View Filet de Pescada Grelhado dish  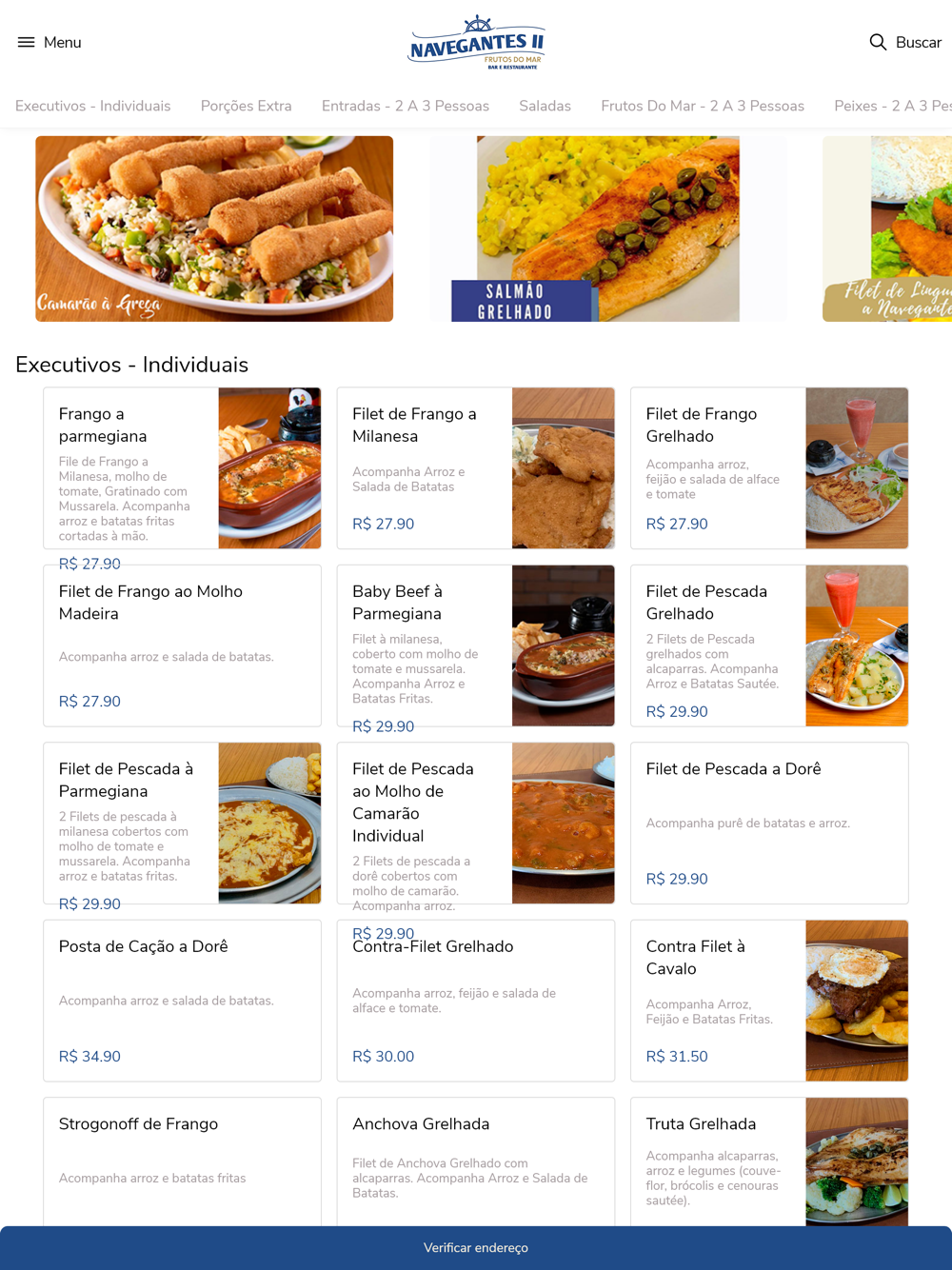pos(768,645)
